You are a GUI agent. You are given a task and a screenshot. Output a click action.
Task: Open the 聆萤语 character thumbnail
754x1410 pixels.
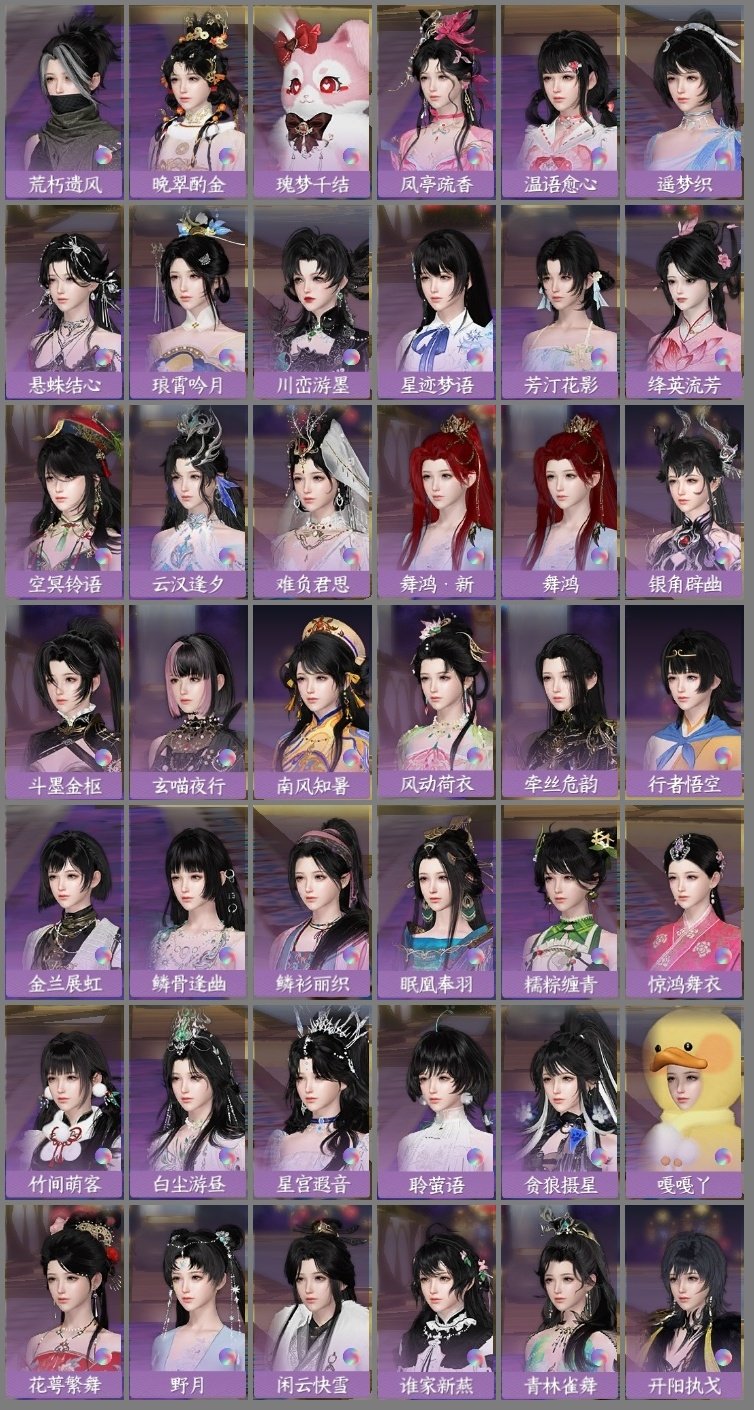[438, 1090]
